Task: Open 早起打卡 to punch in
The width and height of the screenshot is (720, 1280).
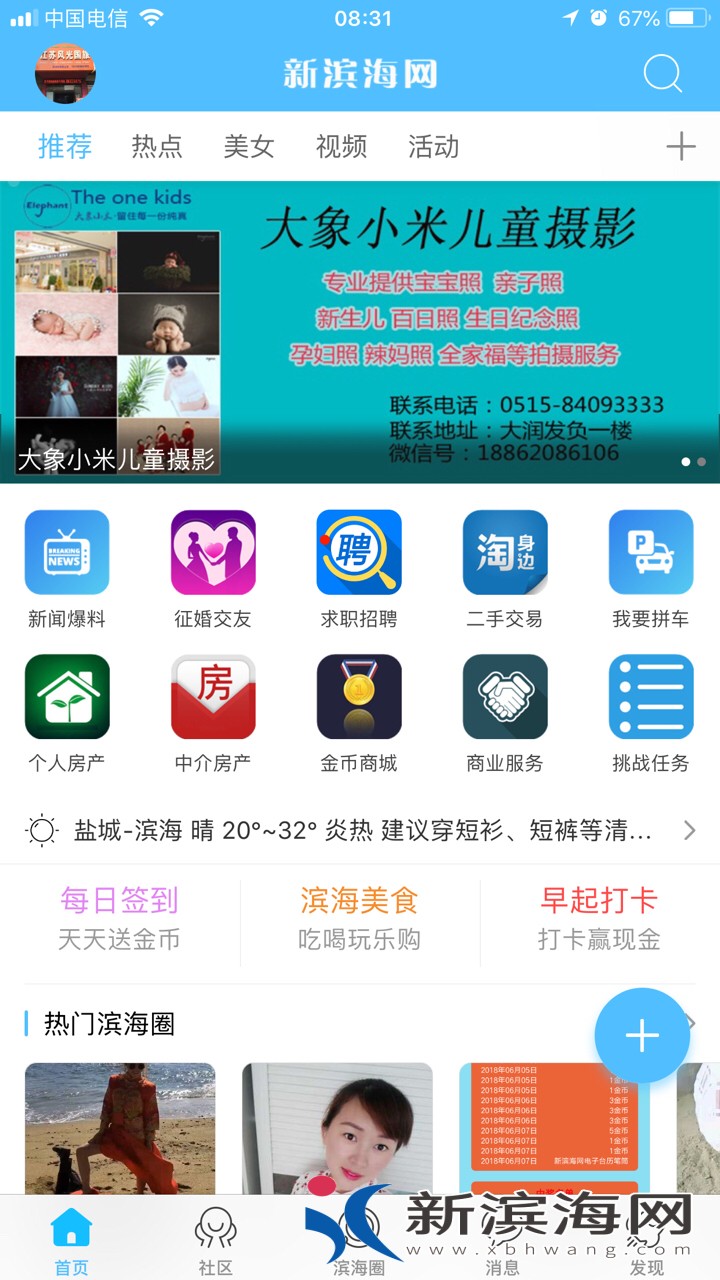Action: click(599, 918)
